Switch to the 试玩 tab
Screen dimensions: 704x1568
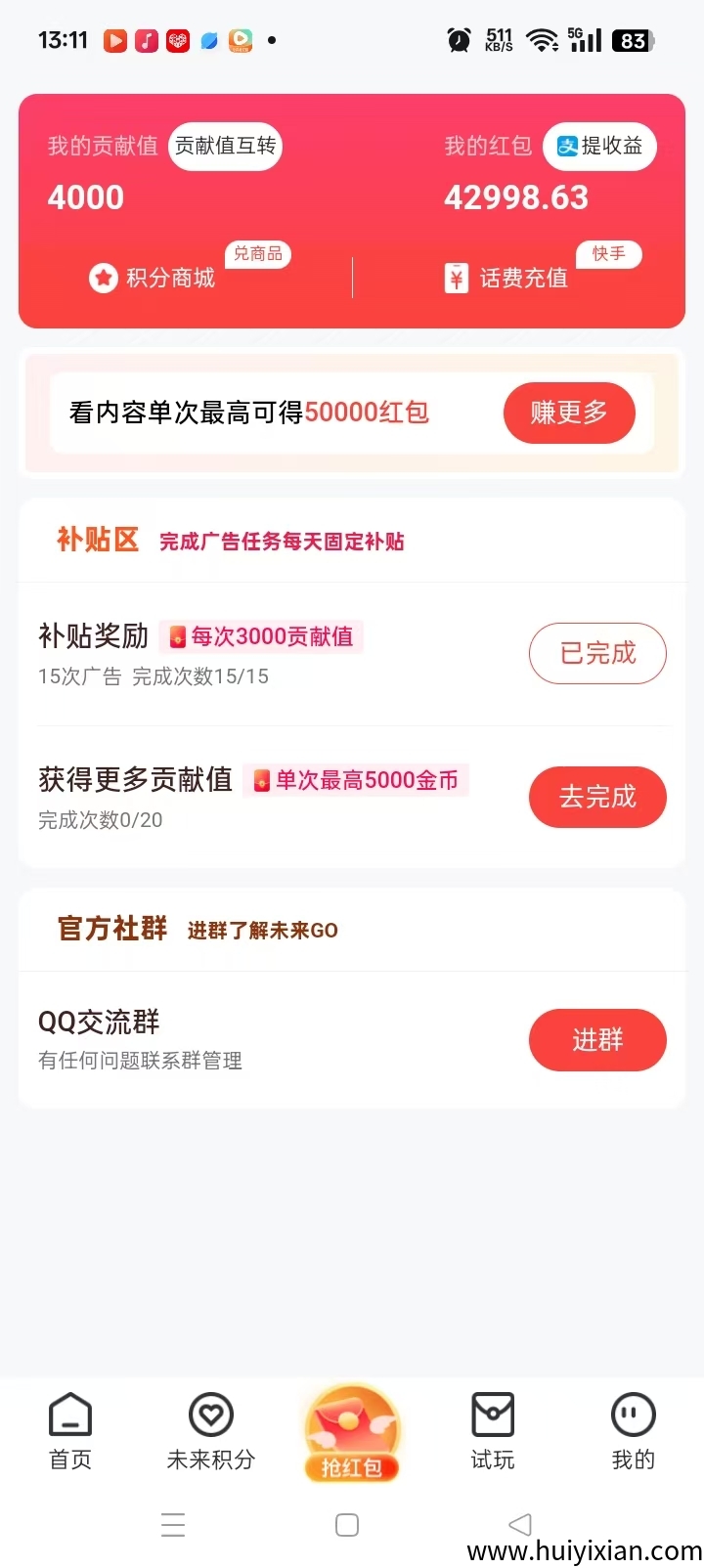493,1432
